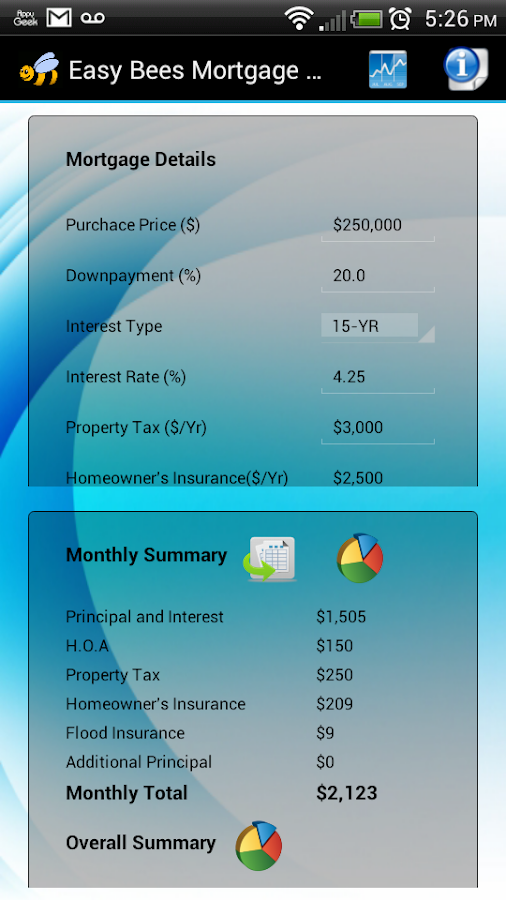Edit the Property Tax field

pos(377,428)
